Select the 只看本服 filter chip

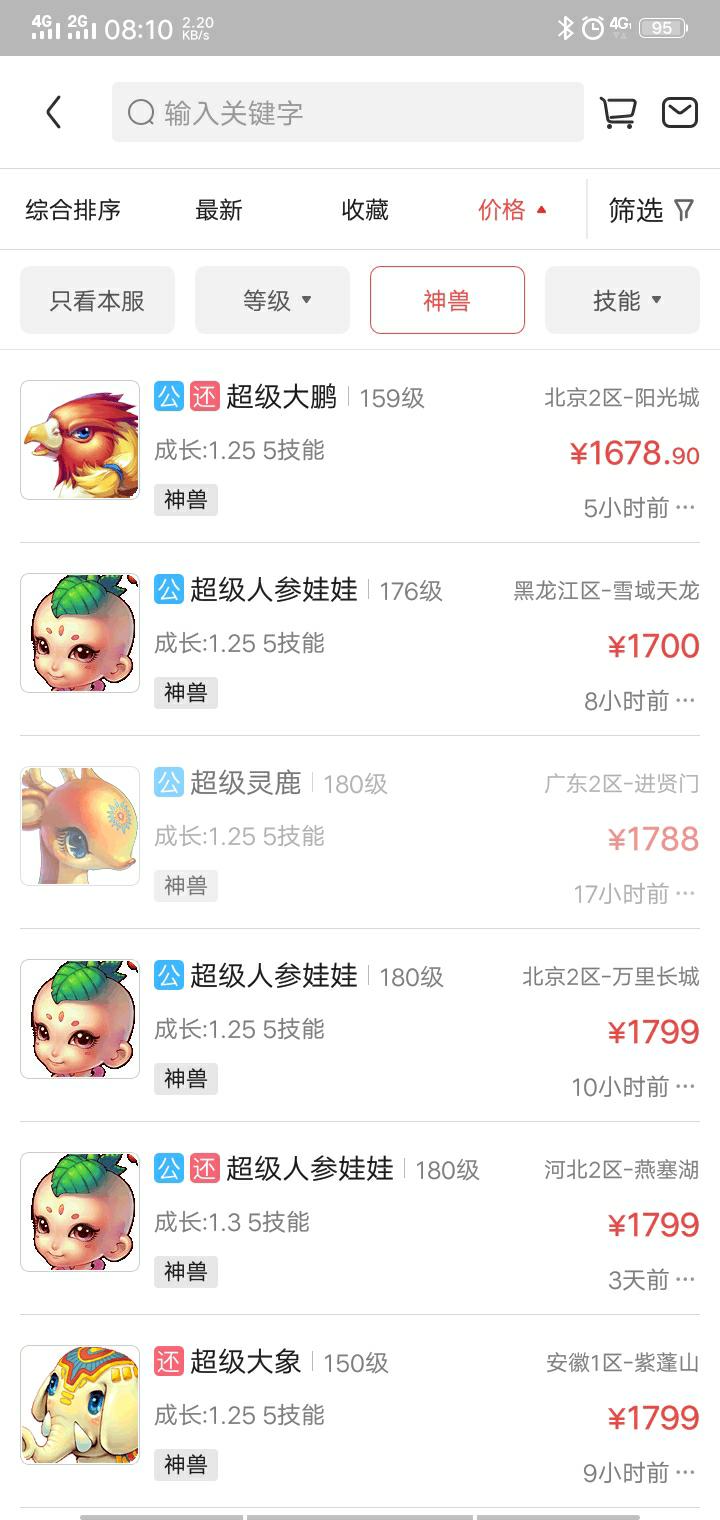pos(97,300)
